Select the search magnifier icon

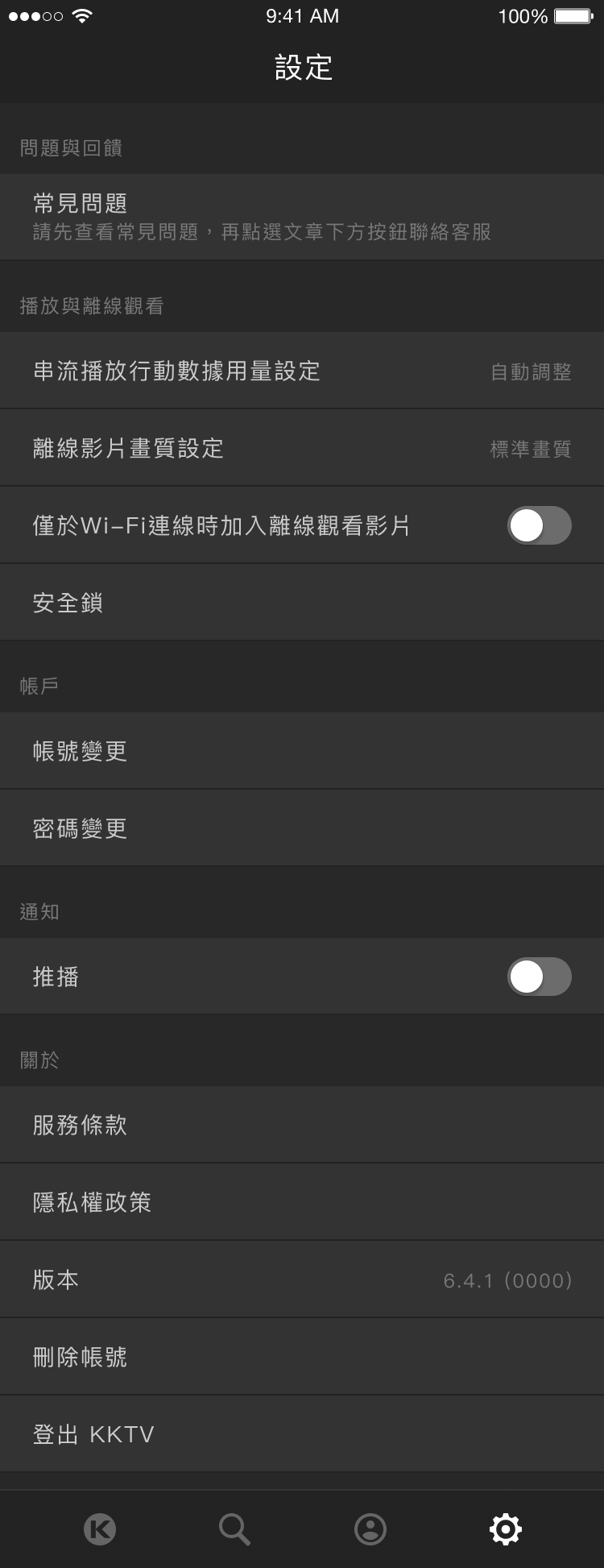tap(234, 1528)
